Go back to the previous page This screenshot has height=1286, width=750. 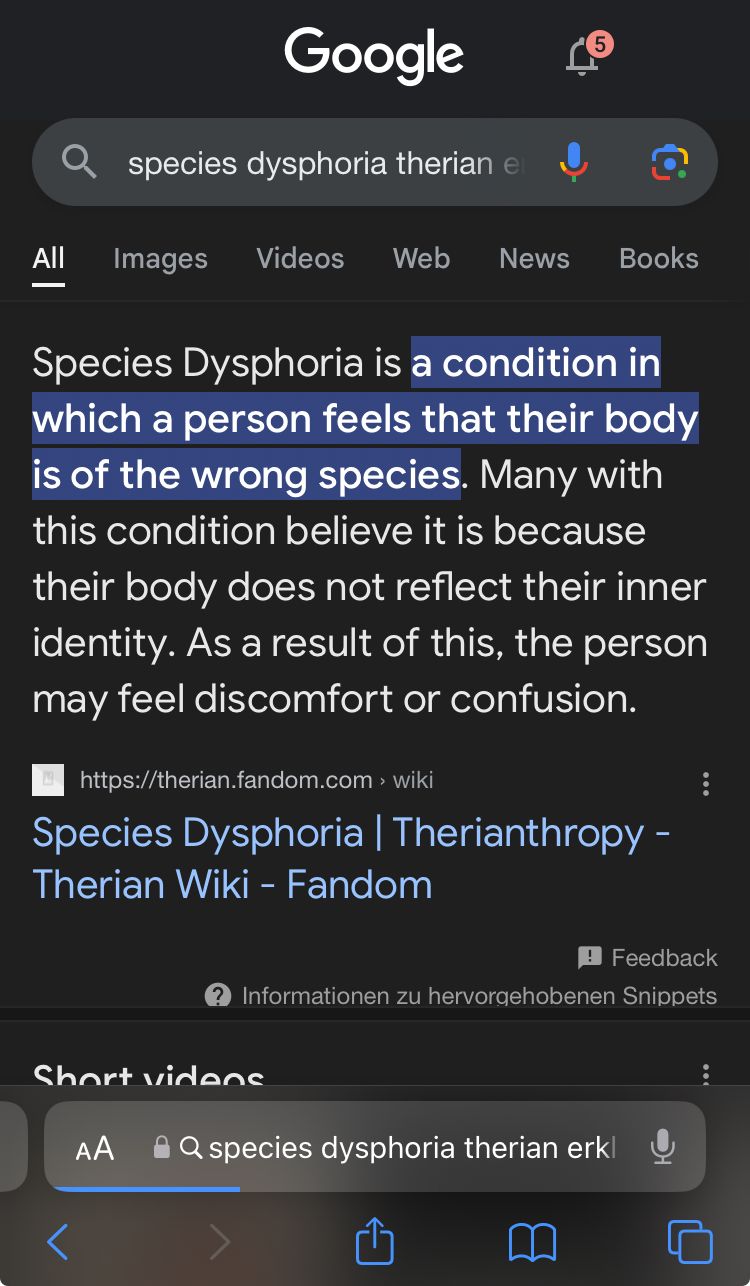58,1243
